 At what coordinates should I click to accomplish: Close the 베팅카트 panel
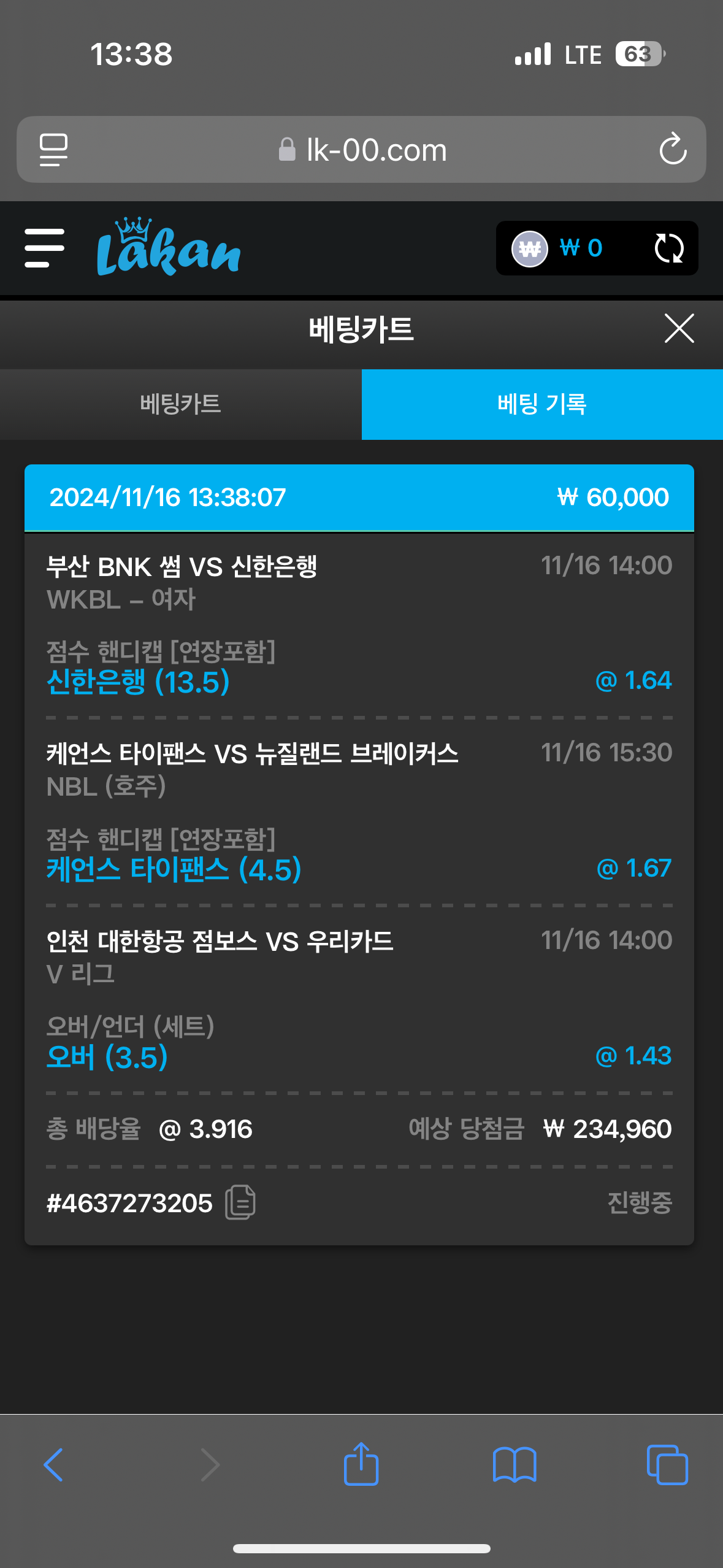(x=679, y=329)
